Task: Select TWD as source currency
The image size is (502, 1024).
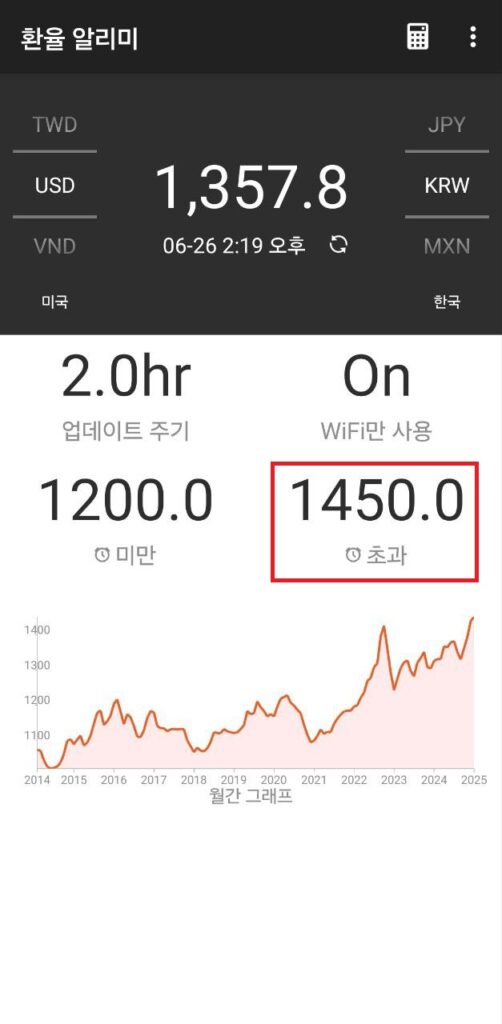Action: point(55,124)
